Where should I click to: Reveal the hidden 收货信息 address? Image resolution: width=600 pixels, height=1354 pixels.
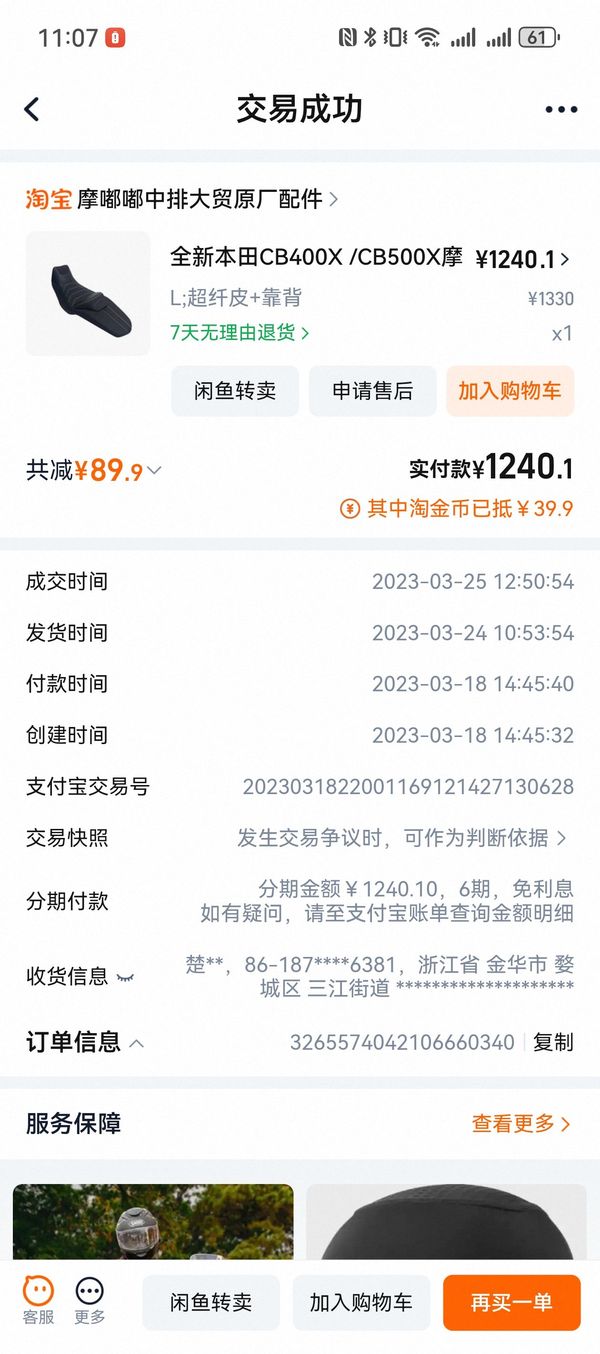click(125, 977)
